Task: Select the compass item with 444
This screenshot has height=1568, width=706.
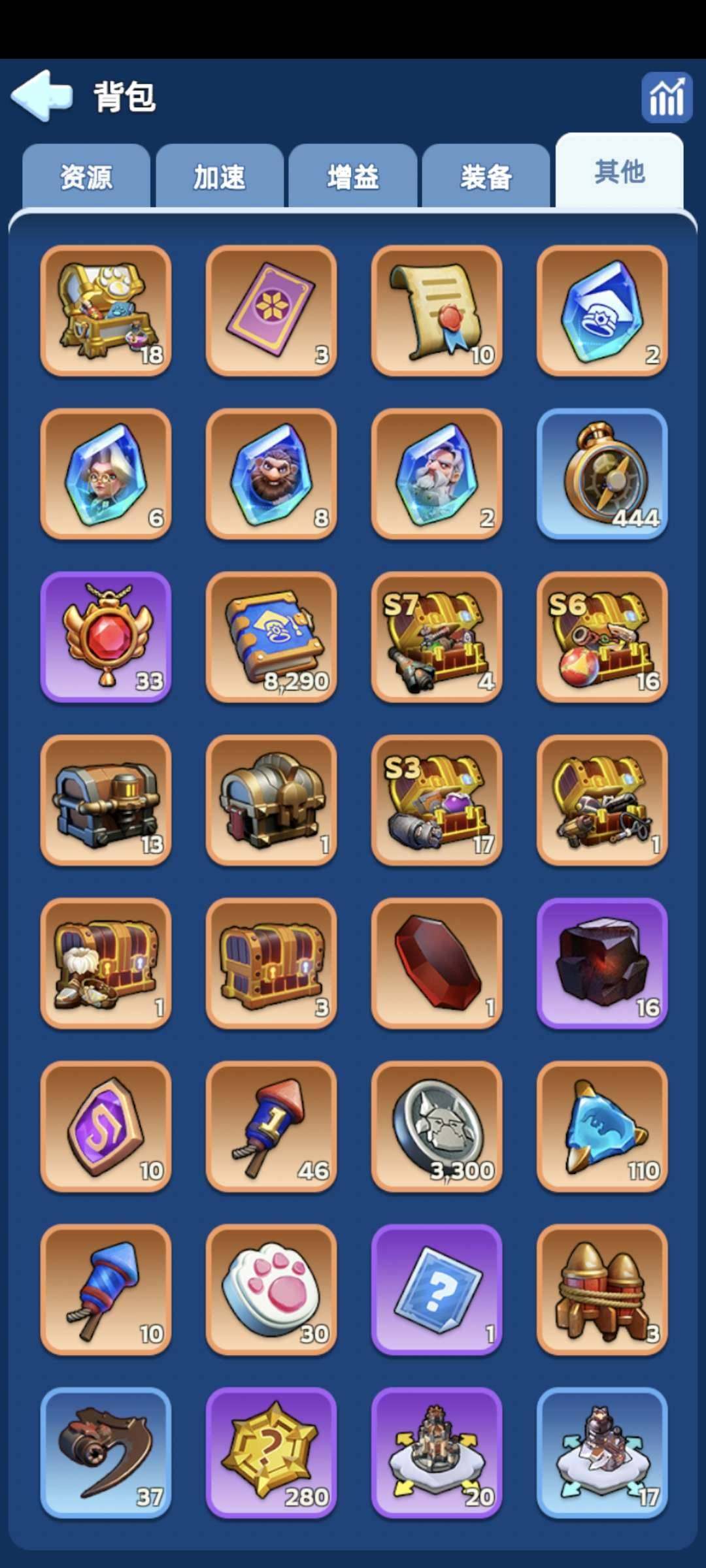Action: click(602, 474)
